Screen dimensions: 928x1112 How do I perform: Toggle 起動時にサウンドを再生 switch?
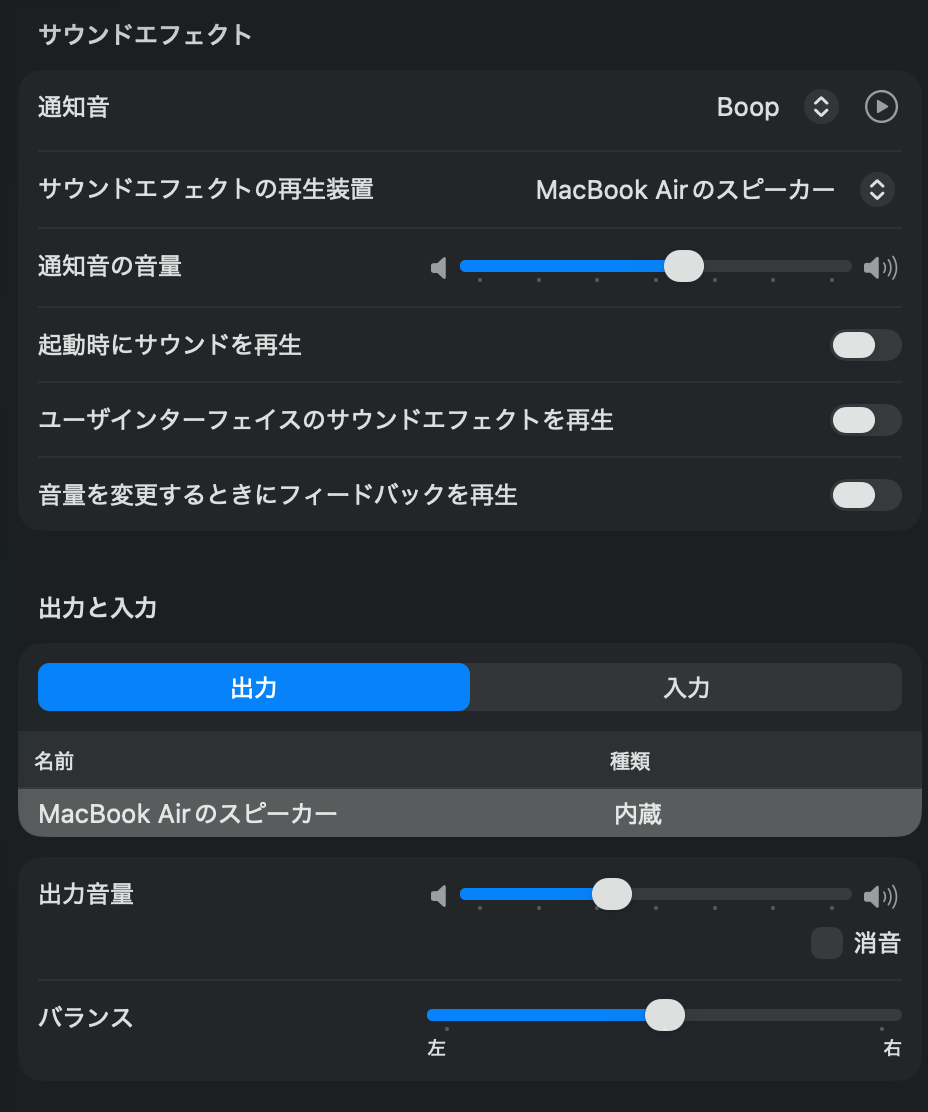click(x=865, y=345)
